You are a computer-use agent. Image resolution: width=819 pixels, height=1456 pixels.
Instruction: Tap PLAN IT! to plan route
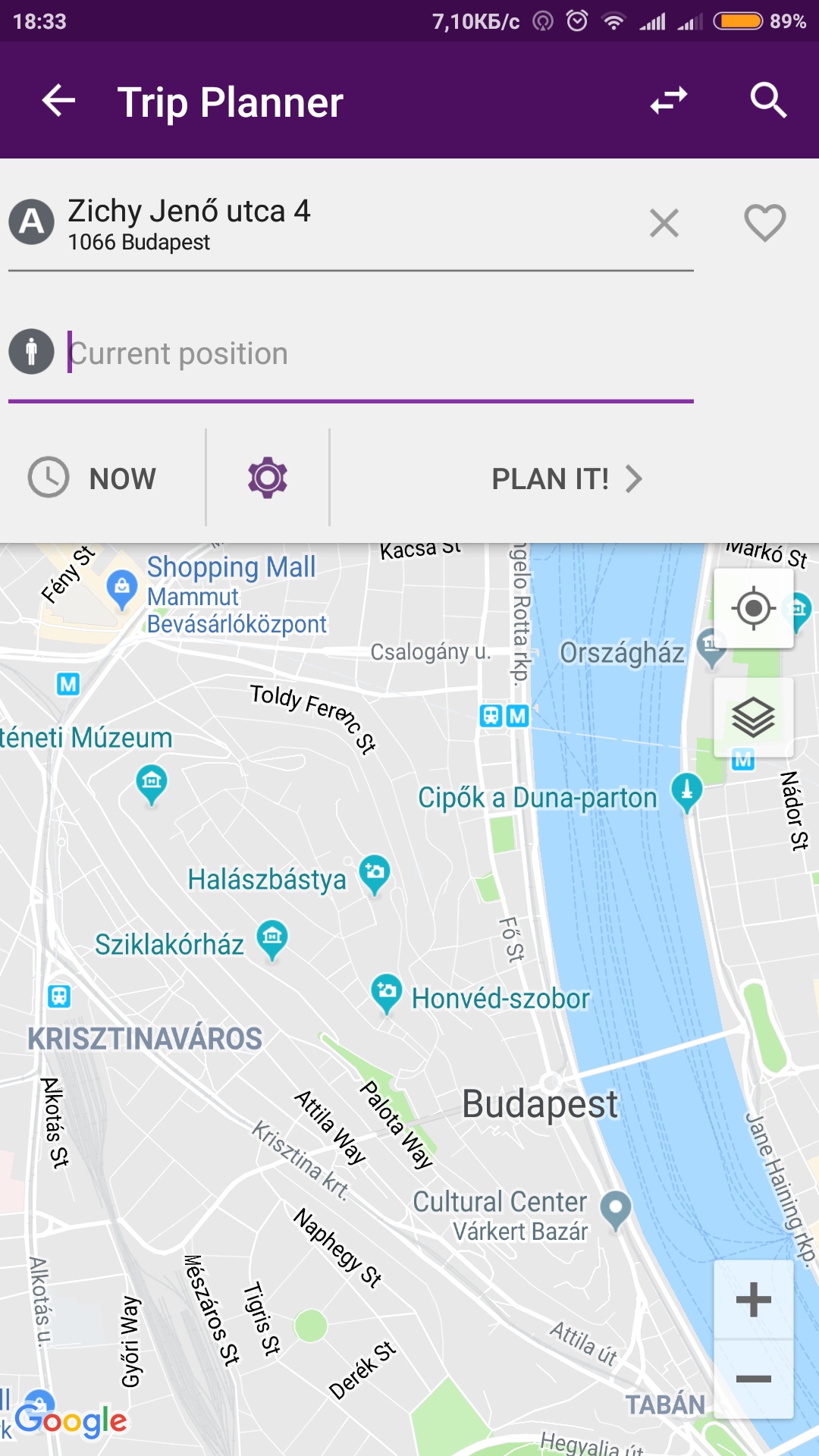566,479
